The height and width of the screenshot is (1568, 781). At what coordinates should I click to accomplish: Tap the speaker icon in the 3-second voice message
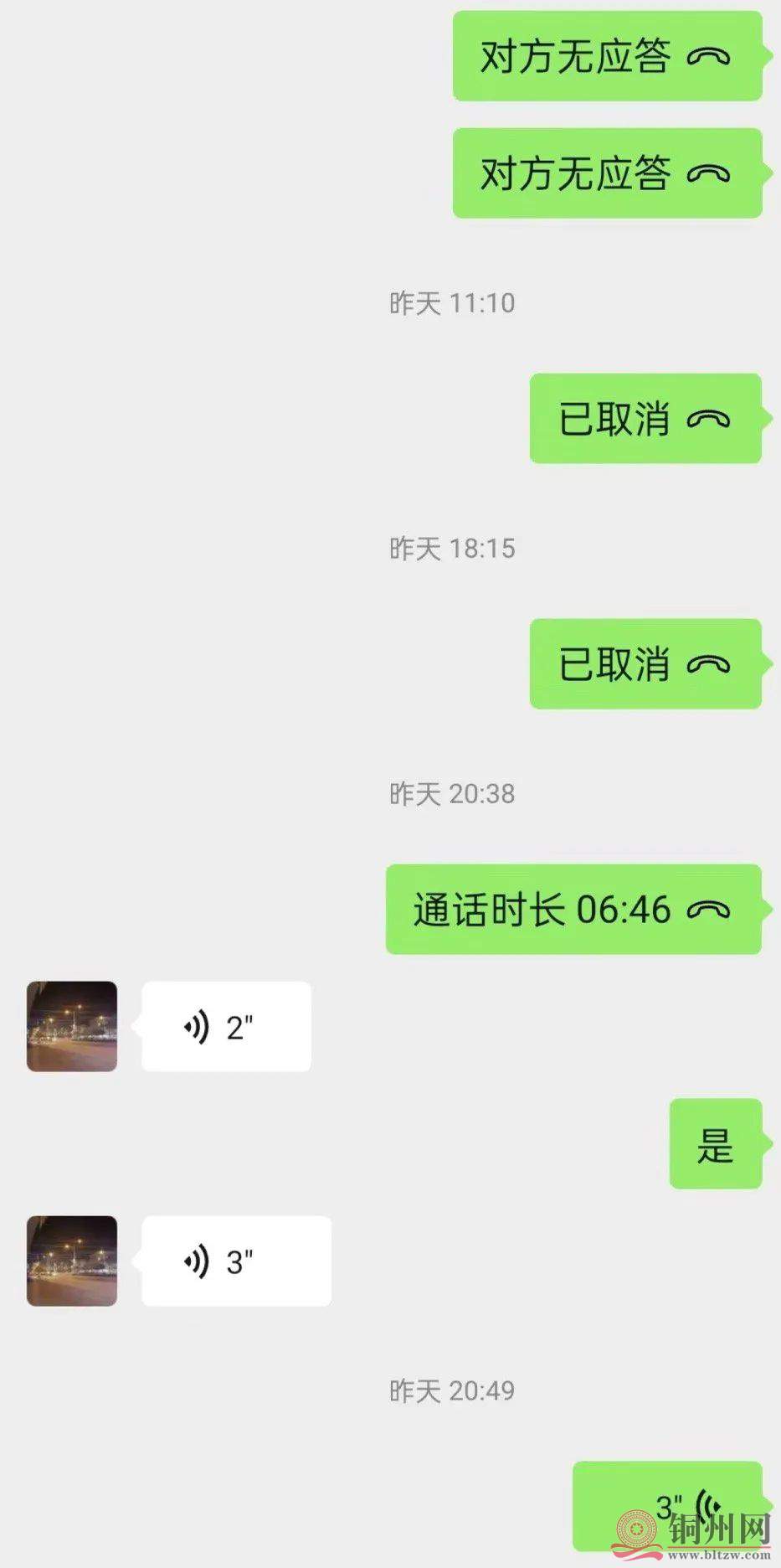(x=197, y=1260)
